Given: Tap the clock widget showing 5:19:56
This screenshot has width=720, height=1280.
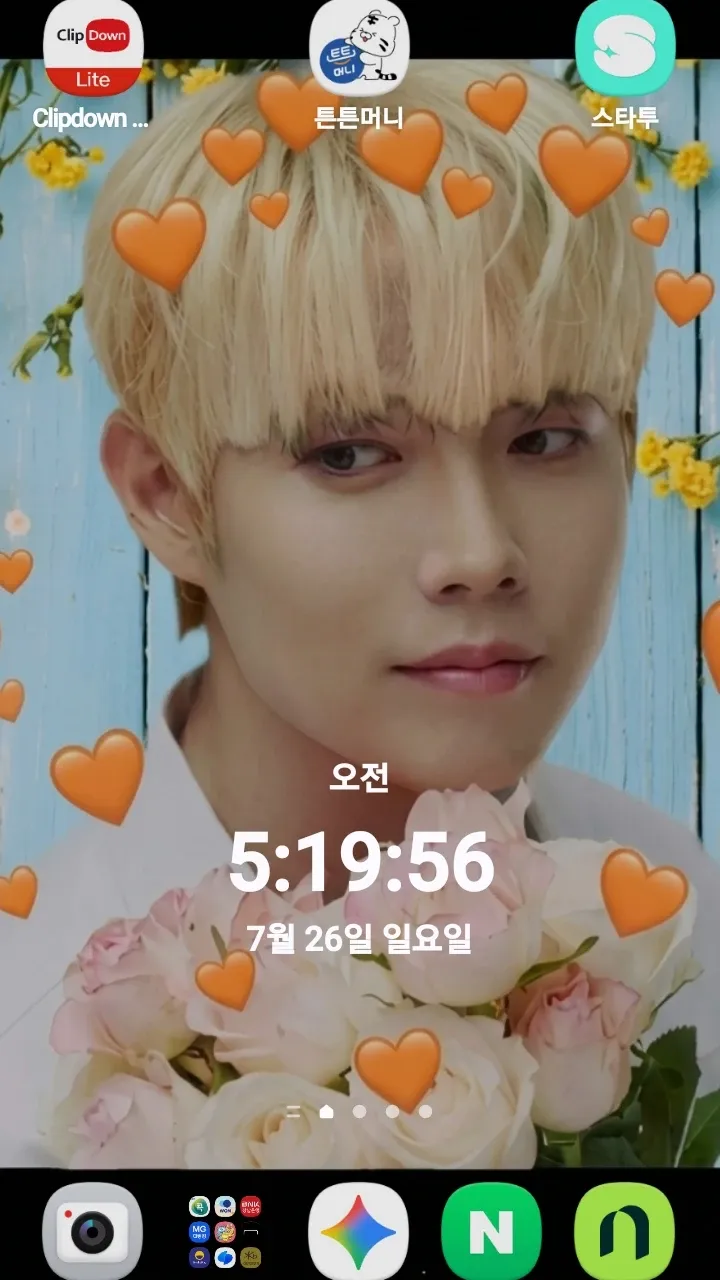Looking at the screenshot, I should point(360,860).
